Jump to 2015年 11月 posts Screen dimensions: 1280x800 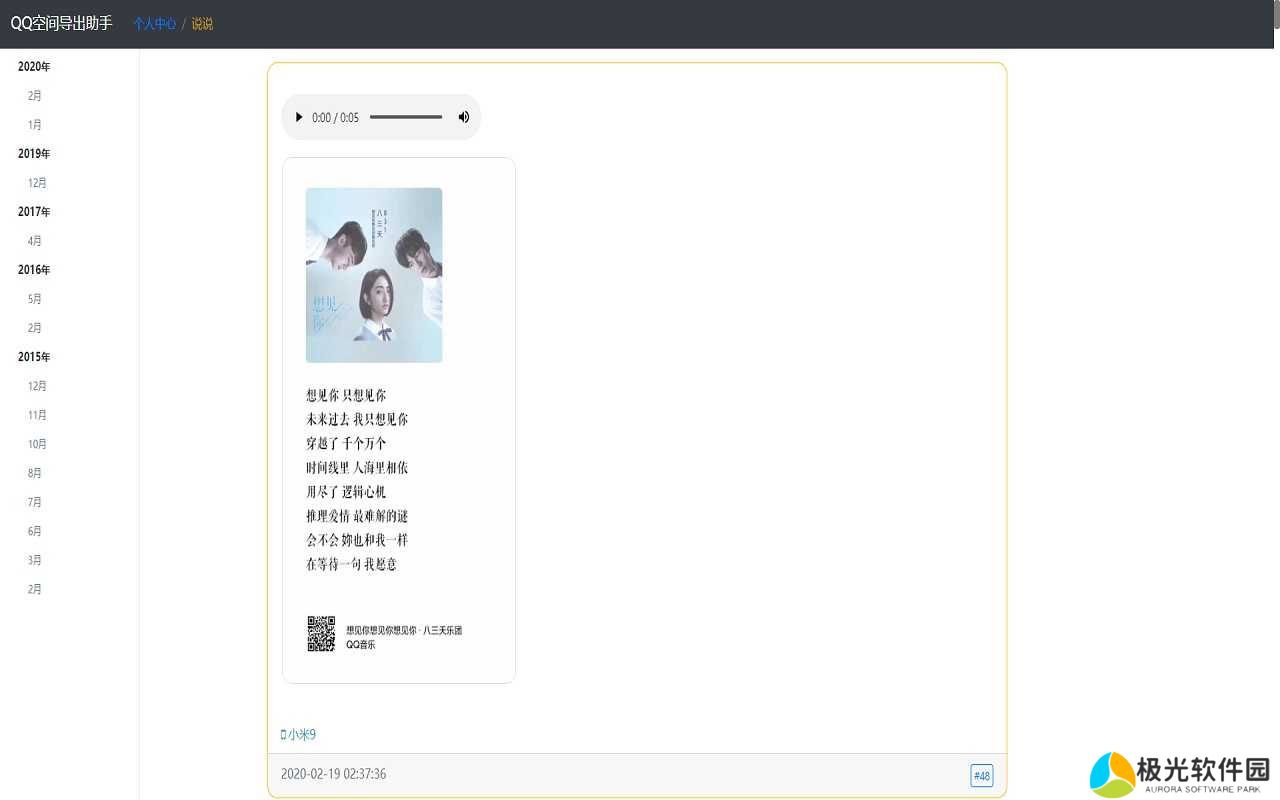(37, 415)
